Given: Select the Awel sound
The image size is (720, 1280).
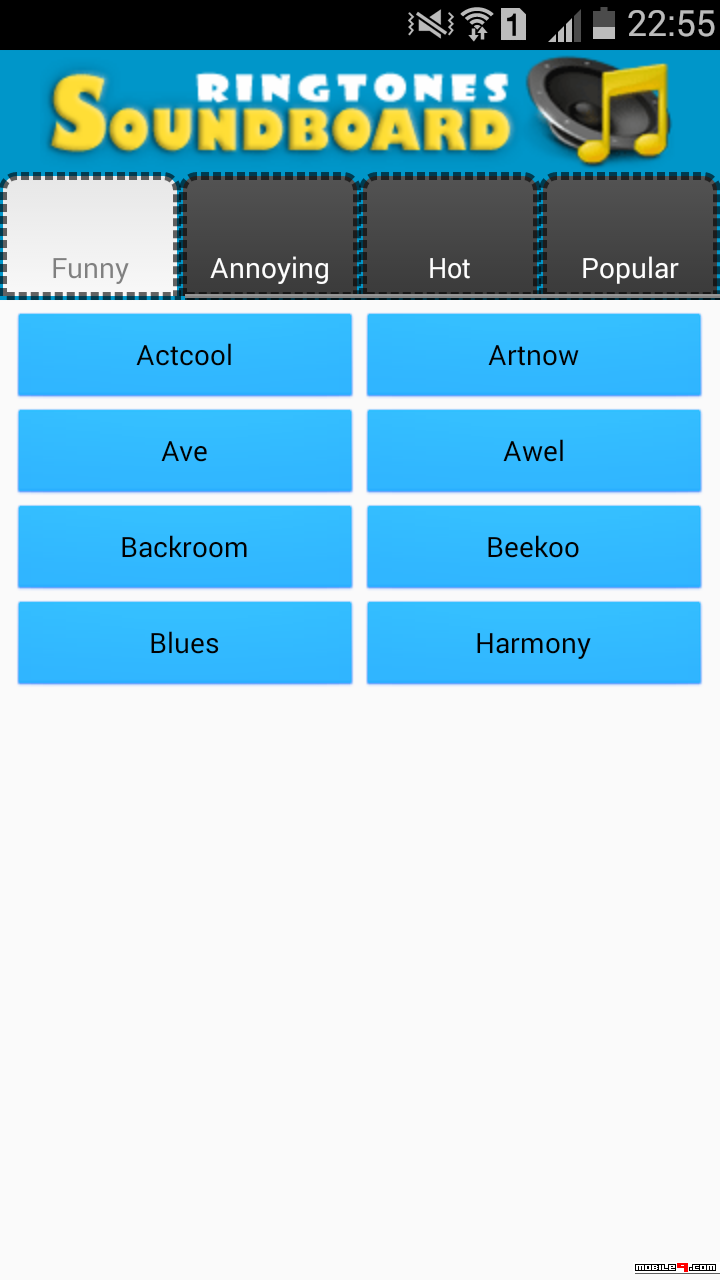Looking at the screenshot, I should [534, 451].
